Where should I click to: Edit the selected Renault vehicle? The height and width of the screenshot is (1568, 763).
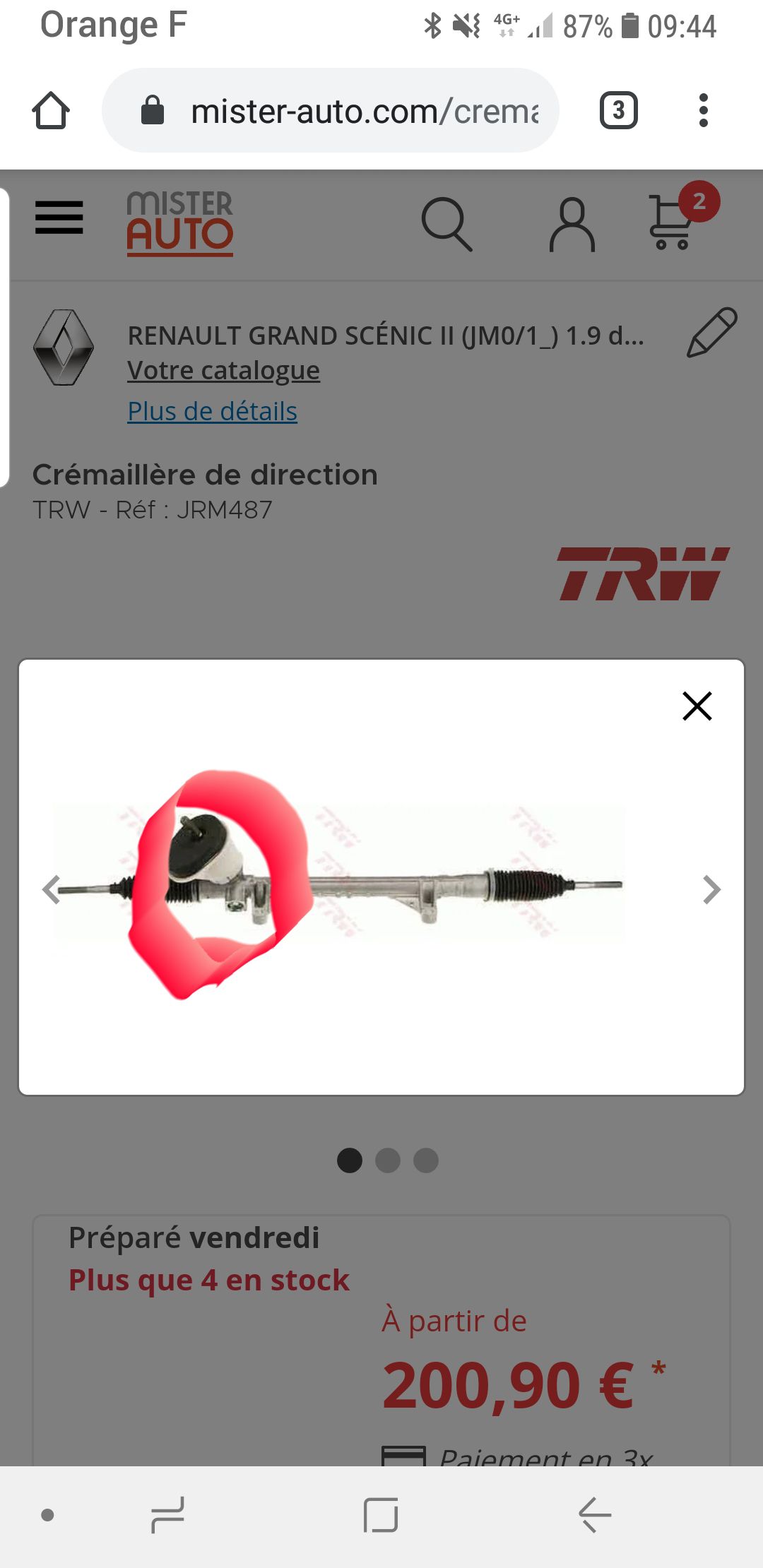pos(712,333)
